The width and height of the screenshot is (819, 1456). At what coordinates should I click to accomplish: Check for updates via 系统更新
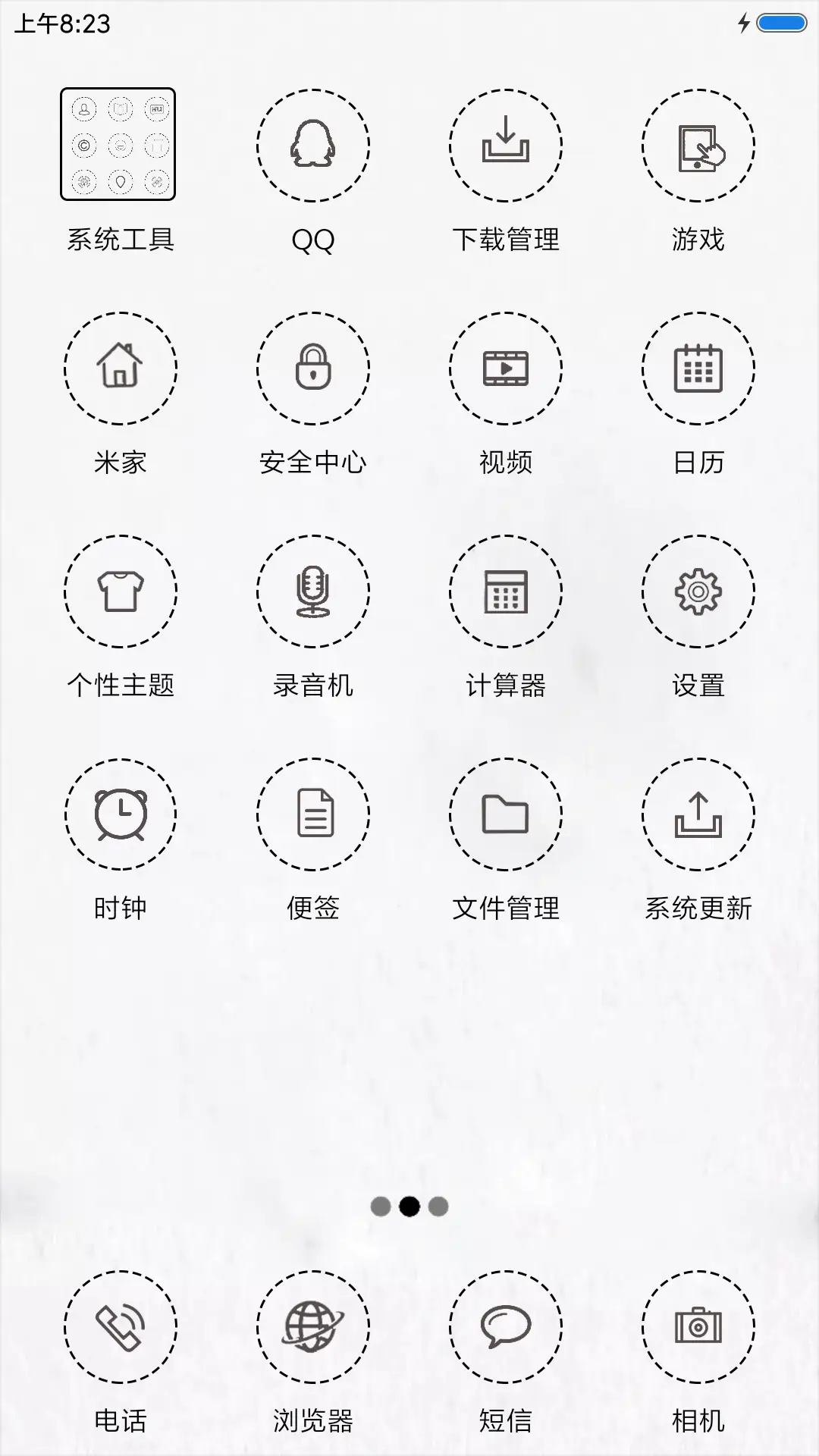coord(698,814)
